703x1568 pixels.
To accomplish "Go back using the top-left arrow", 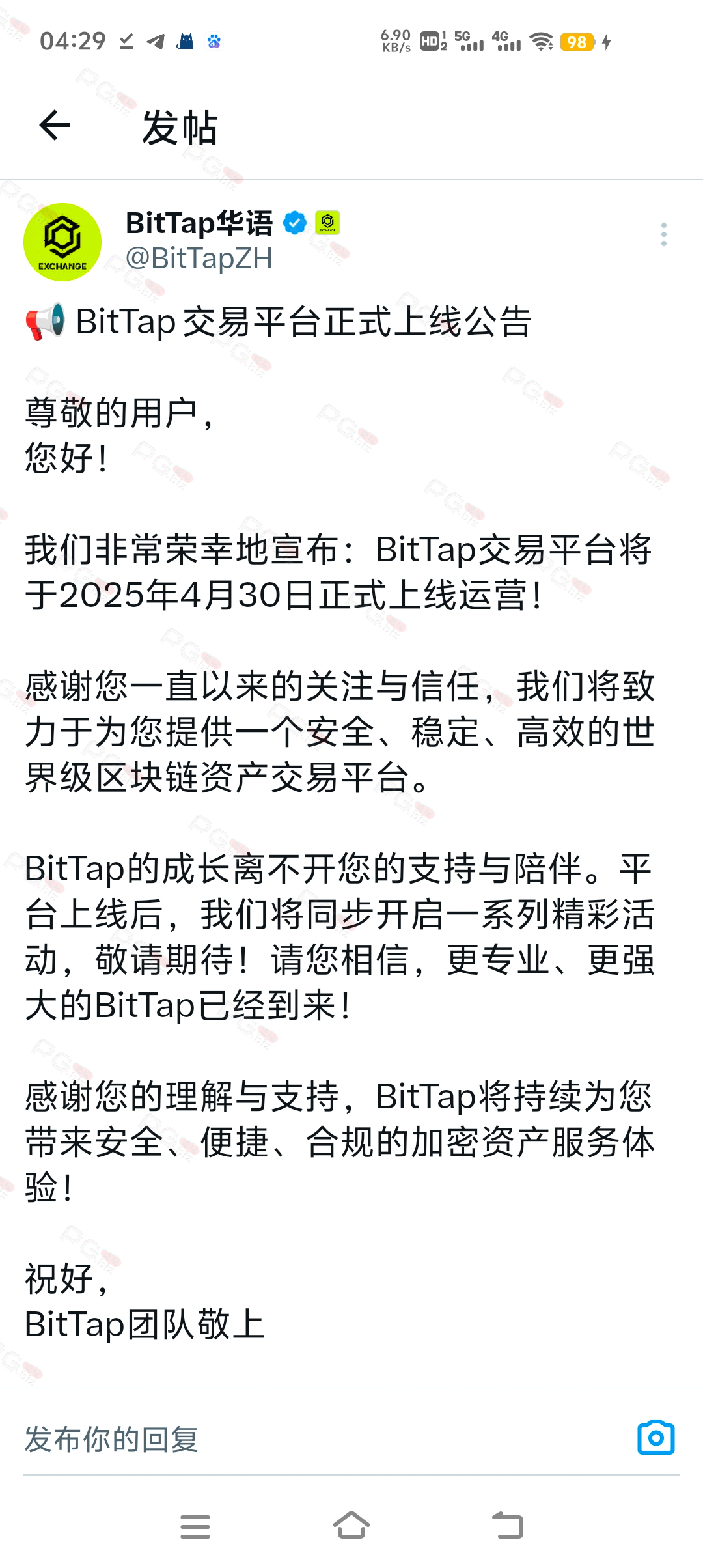I will (x=55, y=126).
